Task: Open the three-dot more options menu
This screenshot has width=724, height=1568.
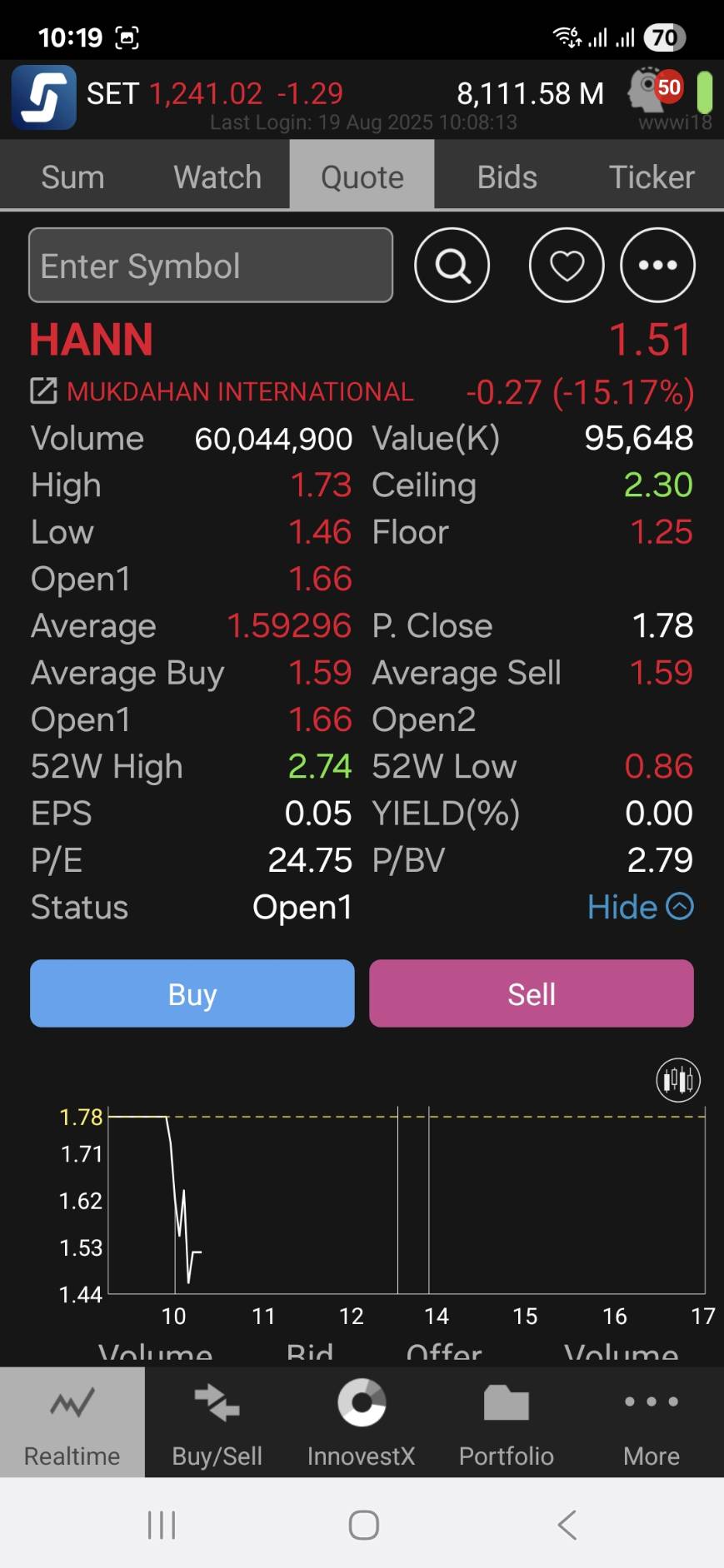Action: click(x=657, y=265)
